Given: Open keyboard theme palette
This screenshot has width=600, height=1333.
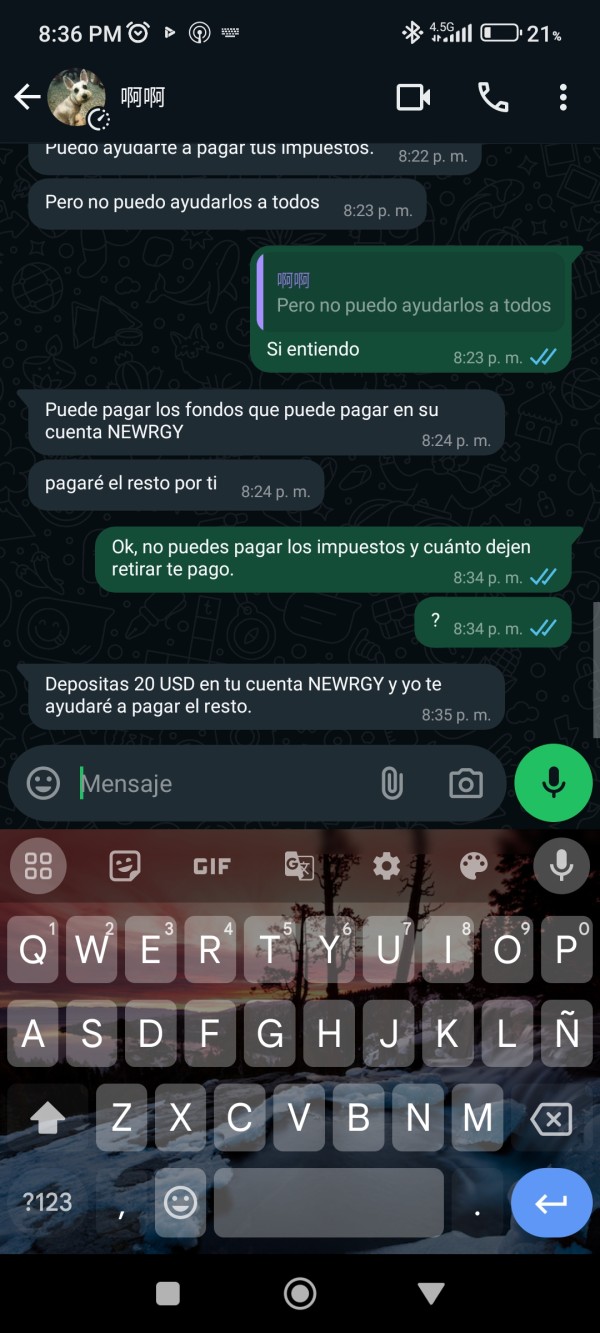Looking at the screenshot, I should (474, 866).
